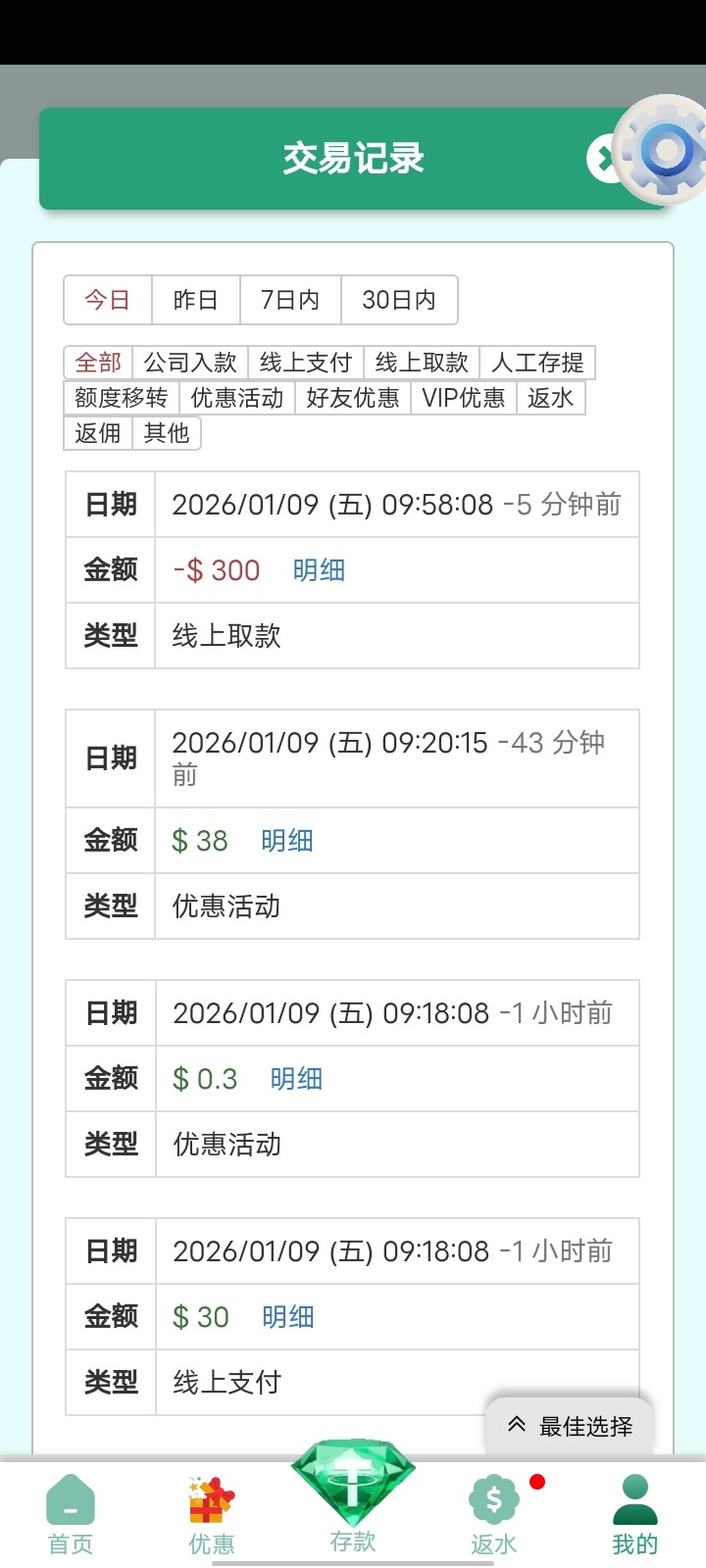This screenshot has width=706, height=1568.
Task: Apply the VIP优惠 filter
Action: (463, 398)
